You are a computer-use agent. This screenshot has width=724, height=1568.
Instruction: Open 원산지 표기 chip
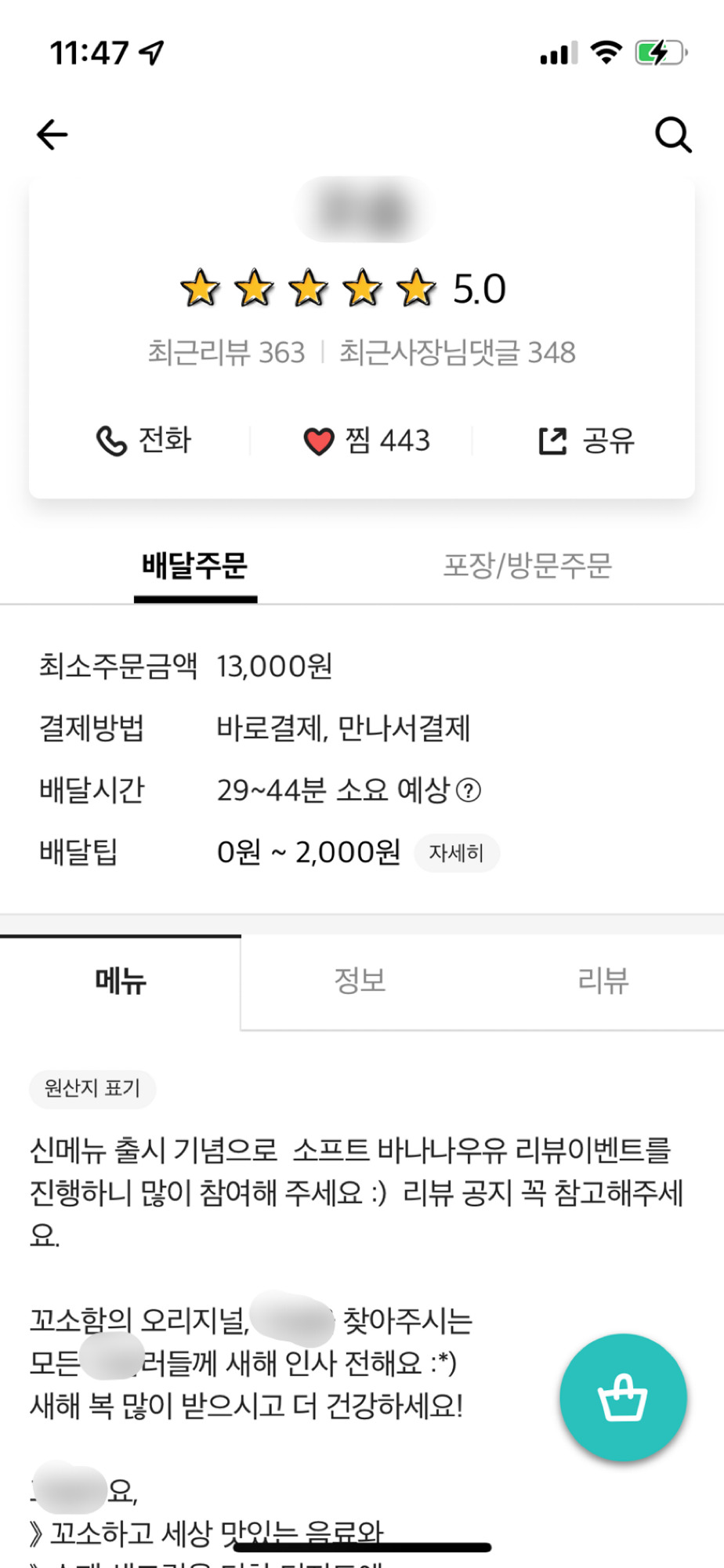click(92, 1088)
